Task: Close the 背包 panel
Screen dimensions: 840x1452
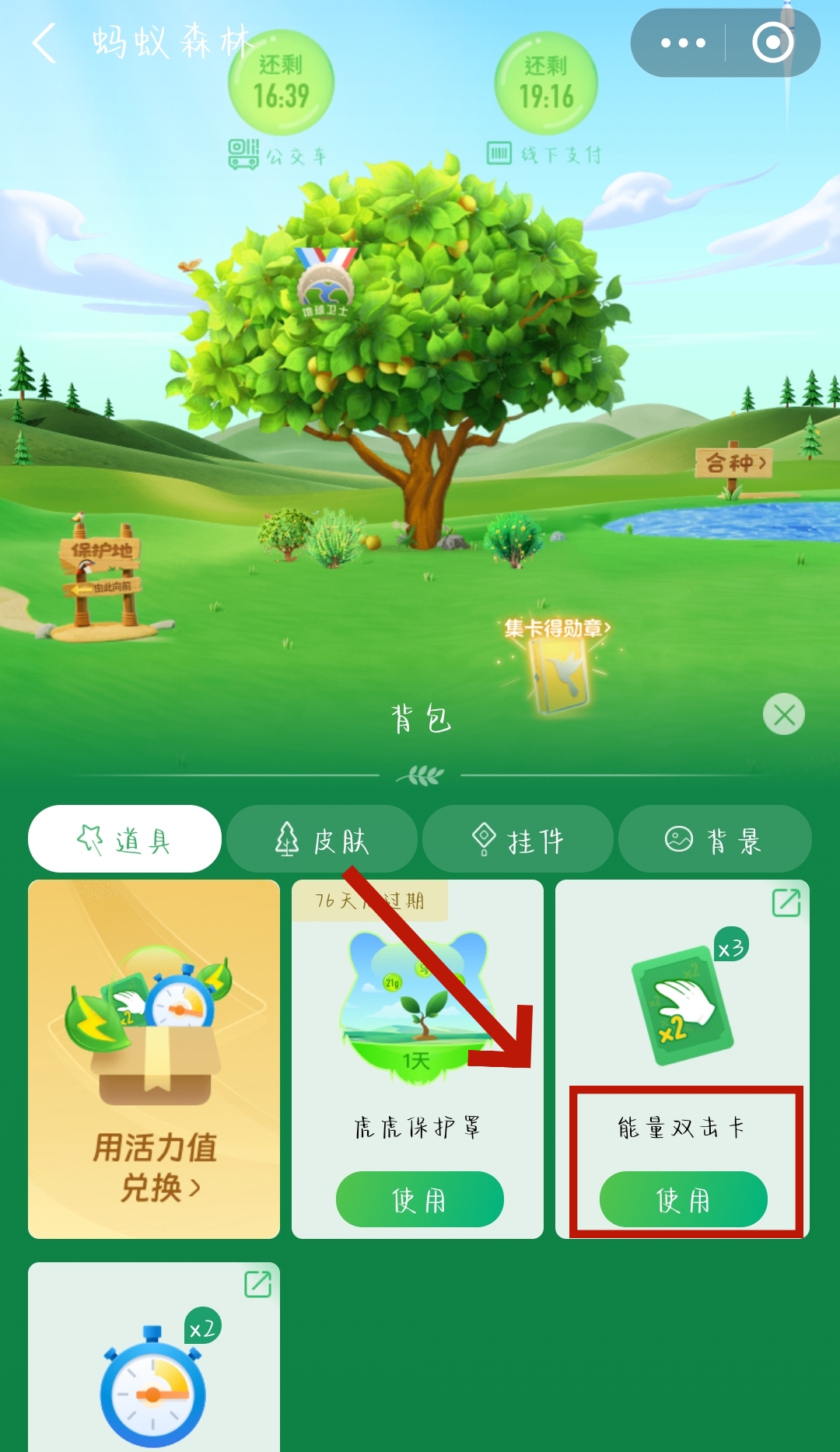Action: tap(783, 714)
